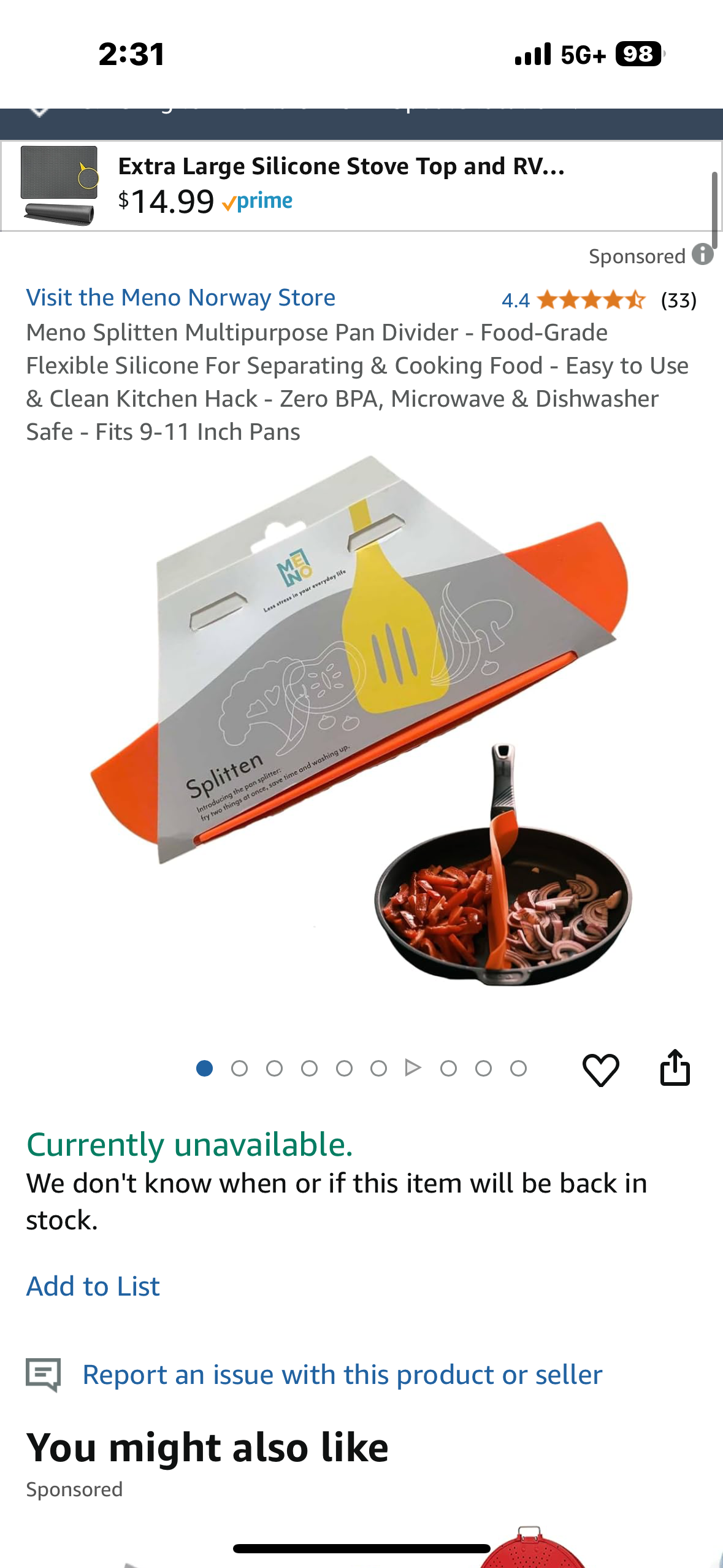The height and width of the screenshot is (1568, 723).
Task: Save item with the heart icon
Action: click(x=600, y=1070)
